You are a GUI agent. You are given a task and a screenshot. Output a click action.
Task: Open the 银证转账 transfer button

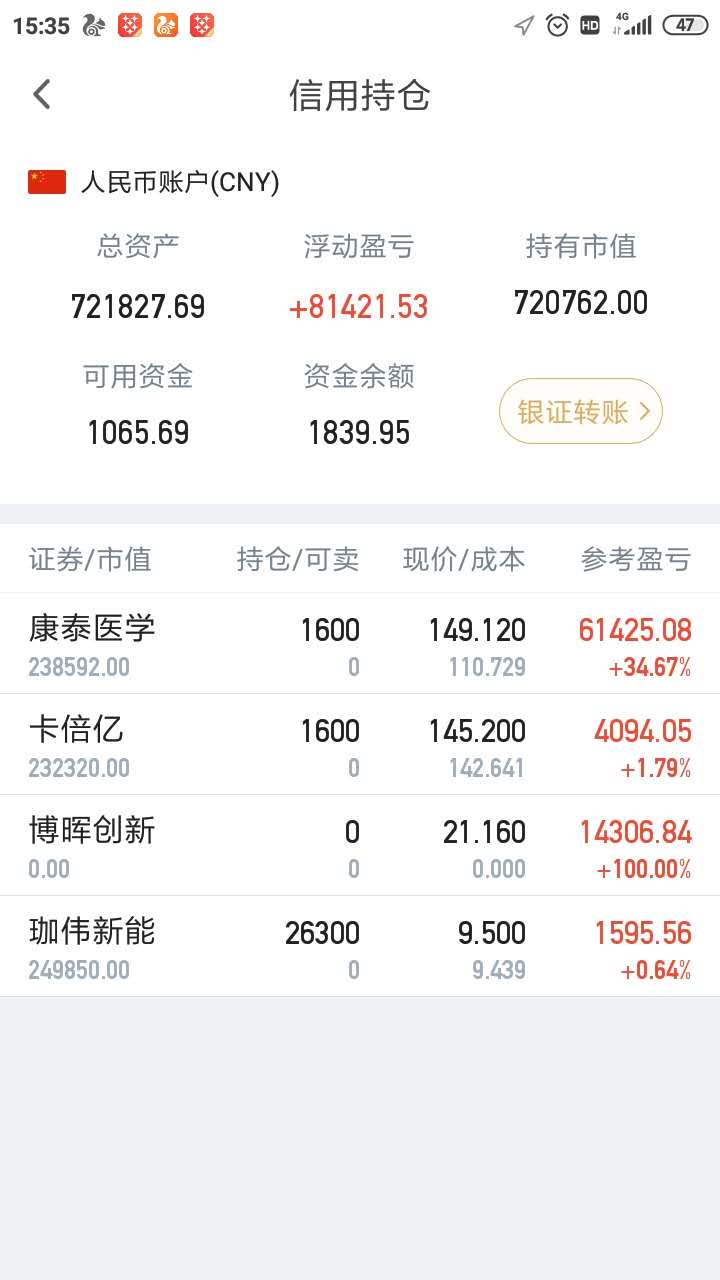(x=581, y=411)
